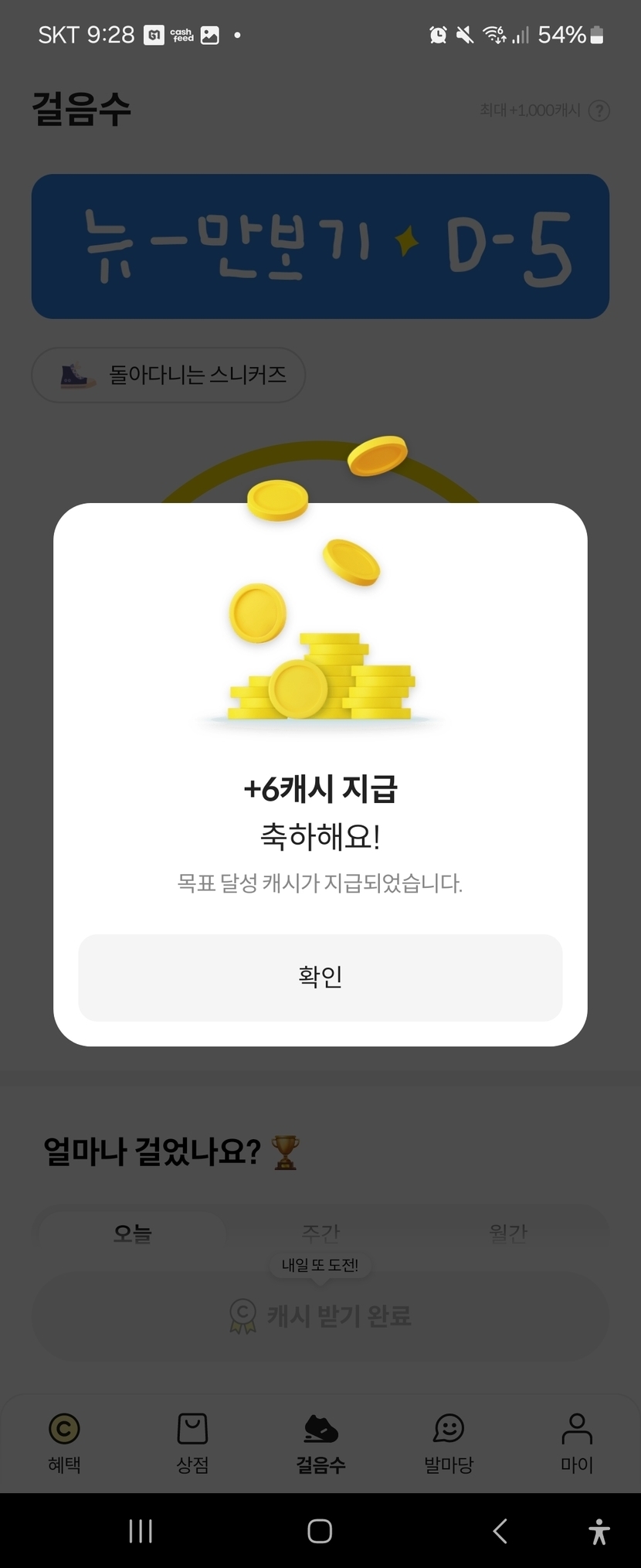Screen dimensions: 641x1568
Task: Go to the 마이 tab
Action: tap(577, 1442)
